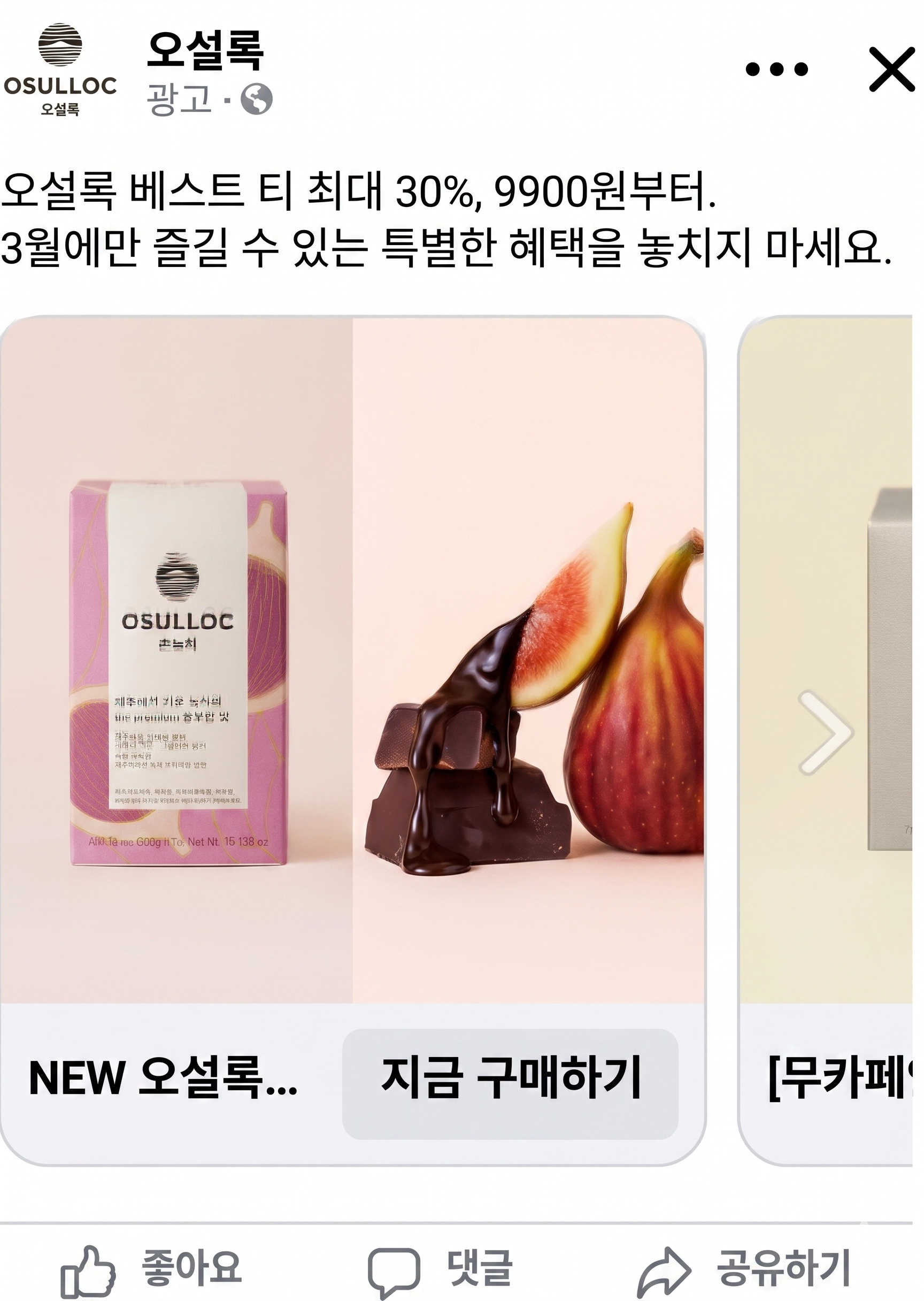This screenshot has width=924, height=1301.
Task: Open the 오설록 page name
Action: [x=205, y=51]
